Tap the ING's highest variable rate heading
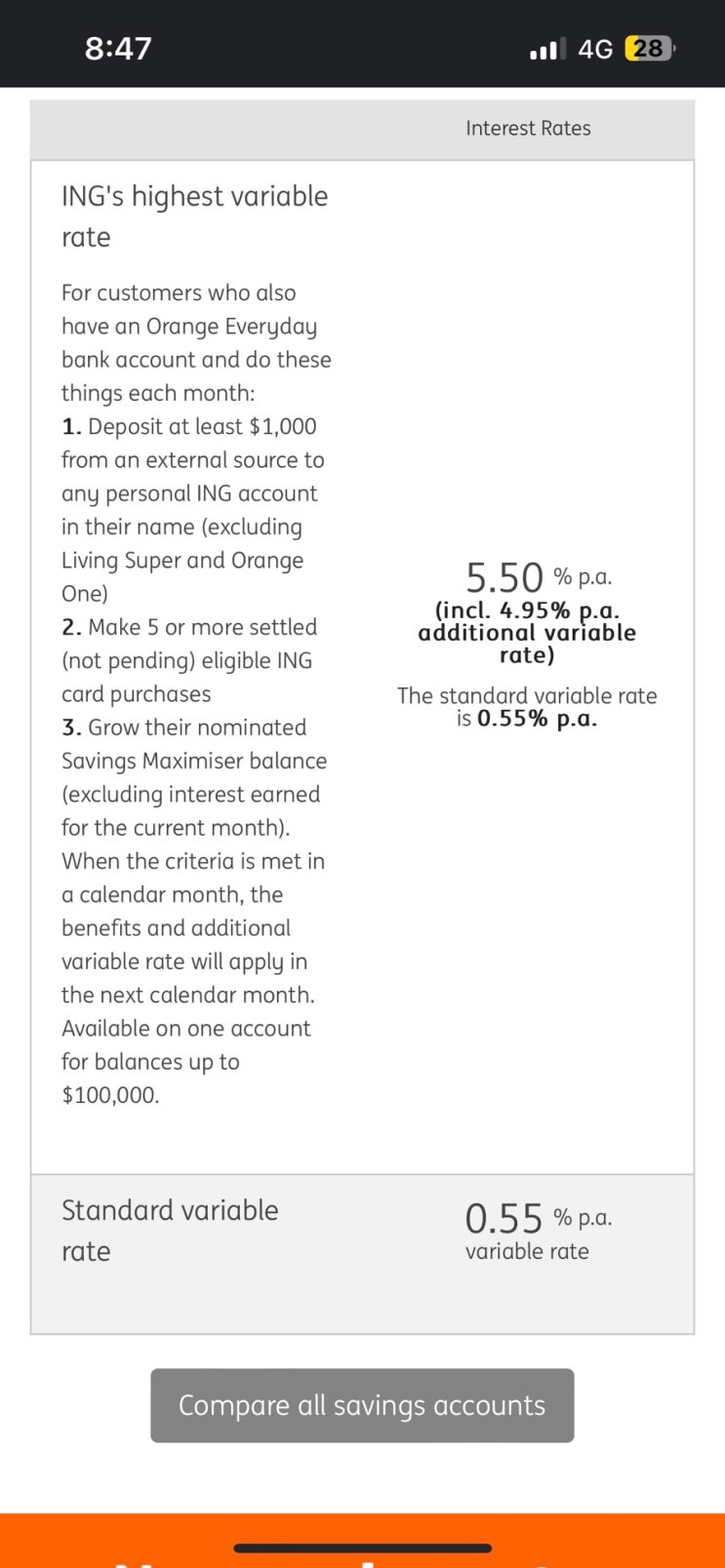The height and width of the screenshot is (1568, 725). click(x=194, y=216)
